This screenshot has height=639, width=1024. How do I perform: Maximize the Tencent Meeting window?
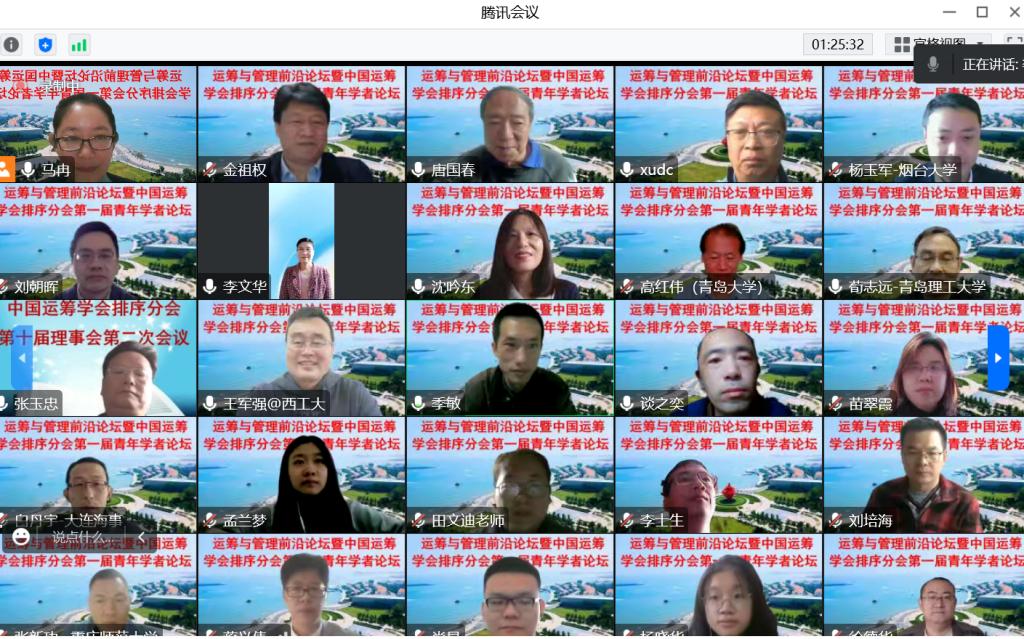982,12
